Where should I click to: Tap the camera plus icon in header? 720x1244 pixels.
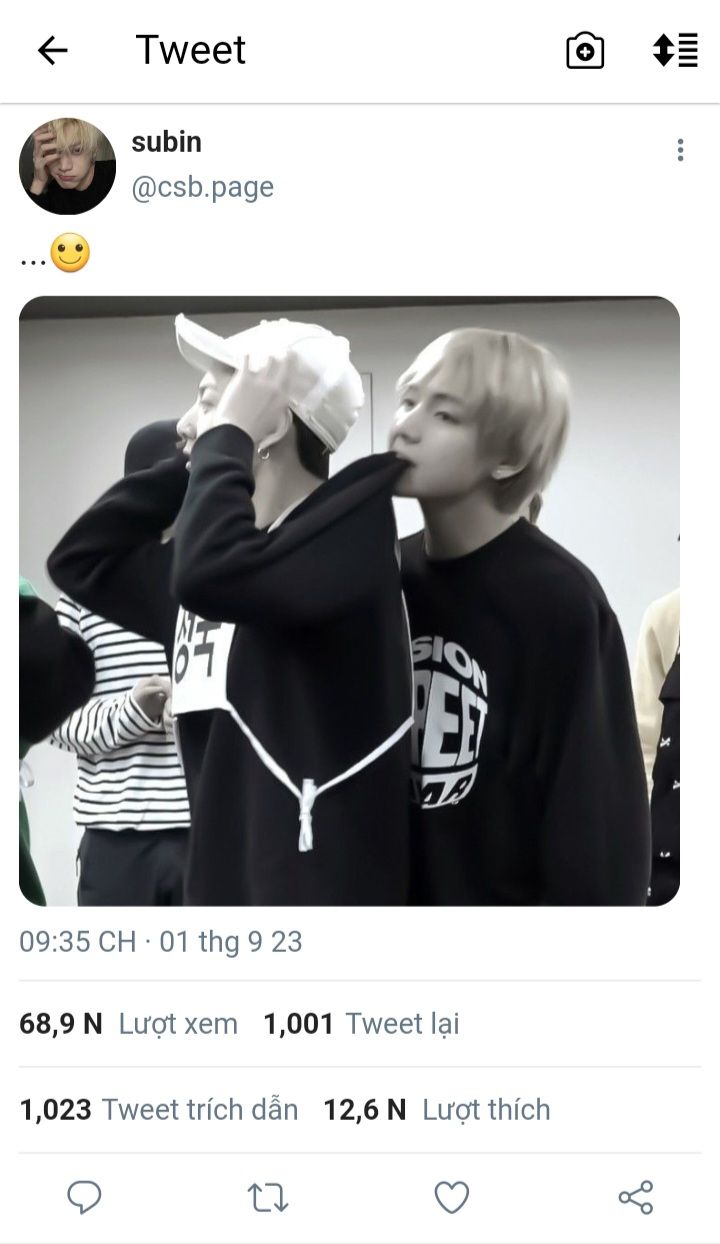click(x=585, y=50)
